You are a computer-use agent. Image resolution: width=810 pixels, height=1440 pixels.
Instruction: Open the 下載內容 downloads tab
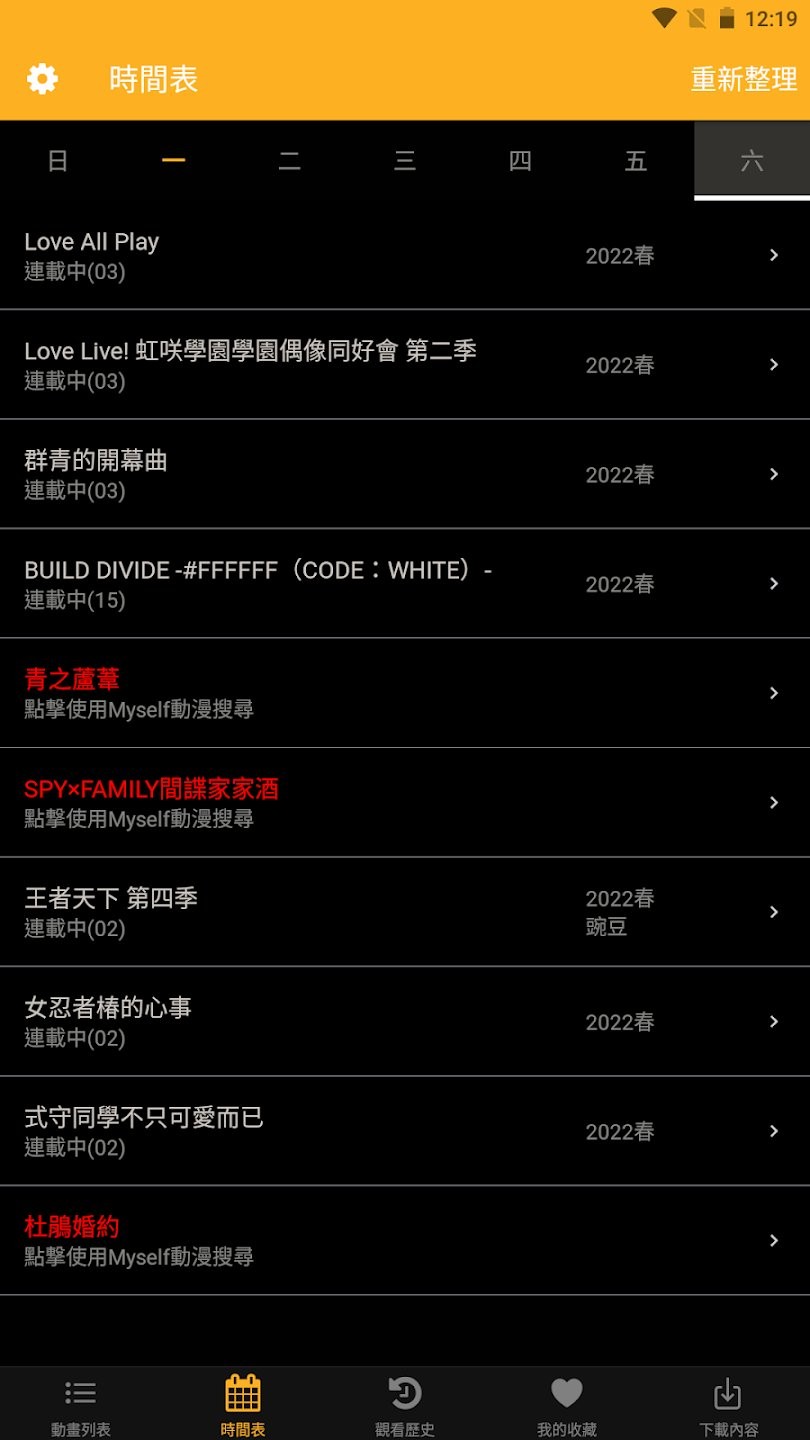pos(728,1403)
